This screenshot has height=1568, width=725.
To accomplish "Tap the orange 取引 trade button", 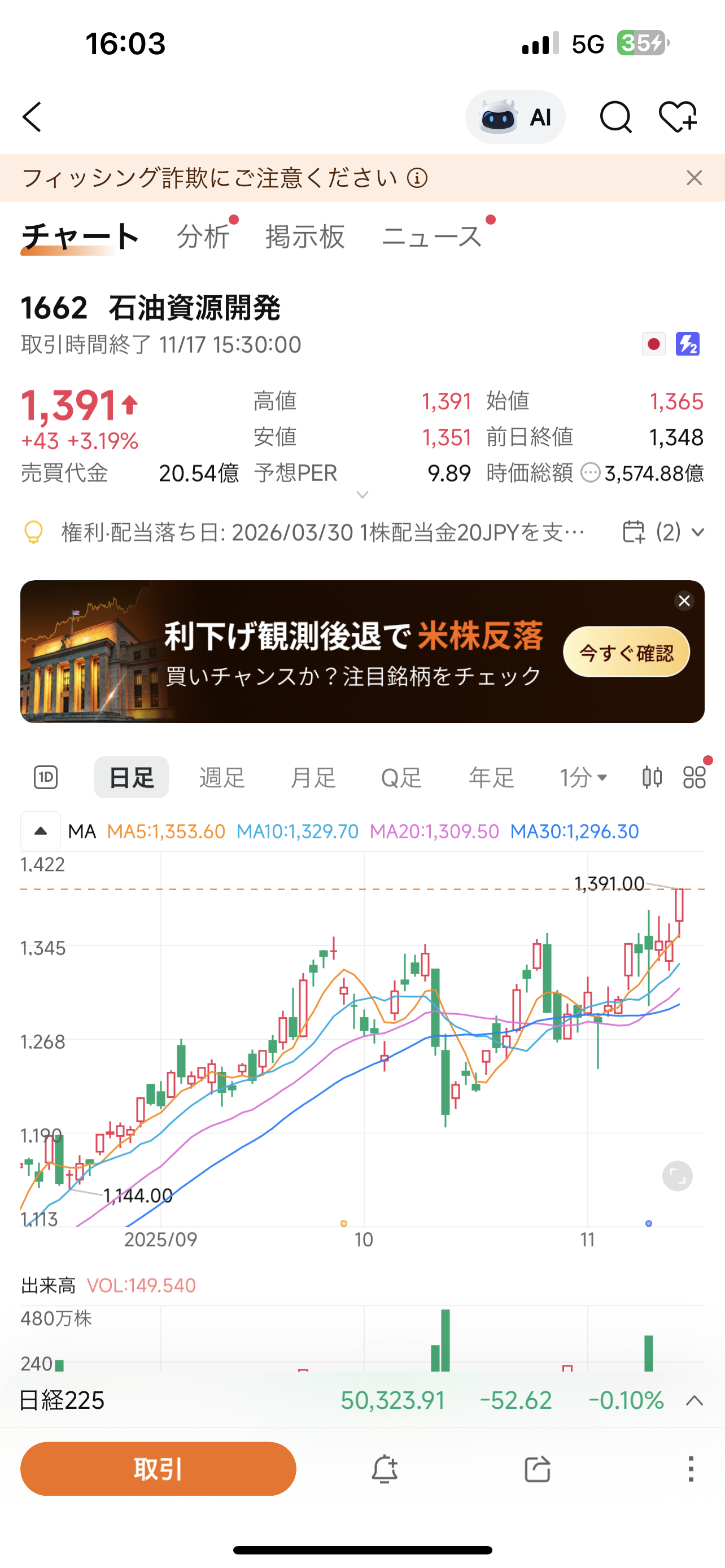I will (x=158, y=1469).
